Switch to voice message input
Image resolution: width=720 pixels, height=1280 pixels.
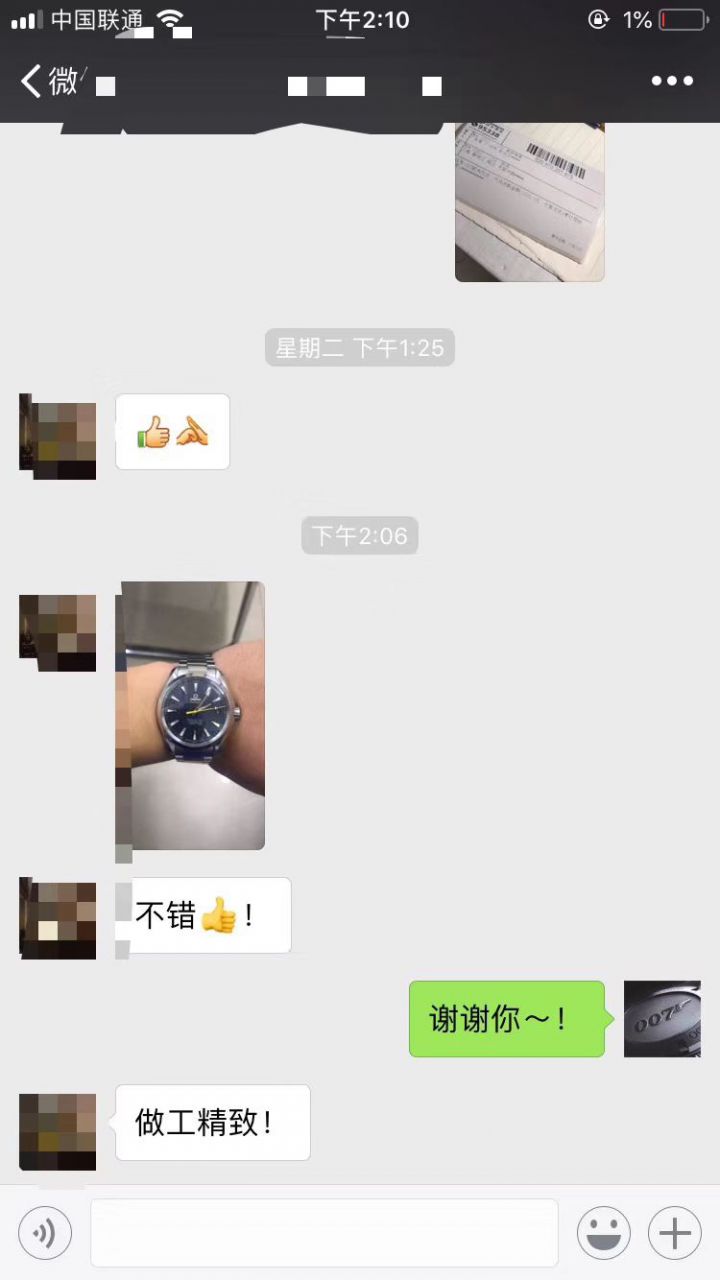tap(45, 1233)
